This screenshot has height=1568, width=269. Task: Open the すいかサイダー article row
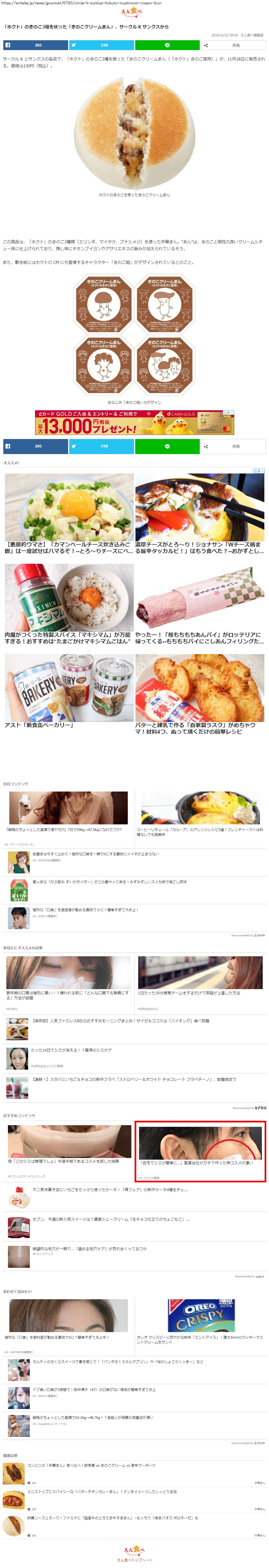point(109,881)
